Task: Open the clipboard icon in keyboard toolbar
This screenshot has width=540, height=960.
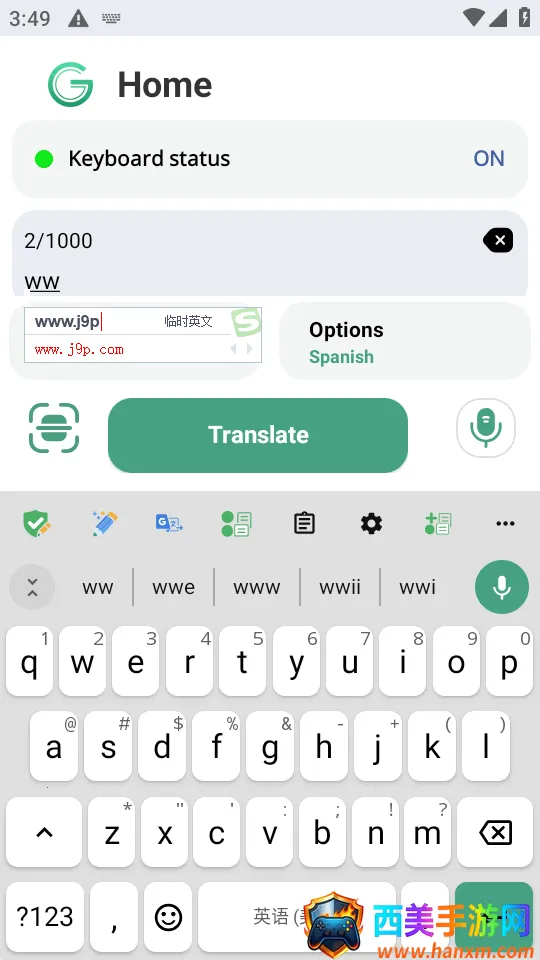Action: (x=304, y=523)
